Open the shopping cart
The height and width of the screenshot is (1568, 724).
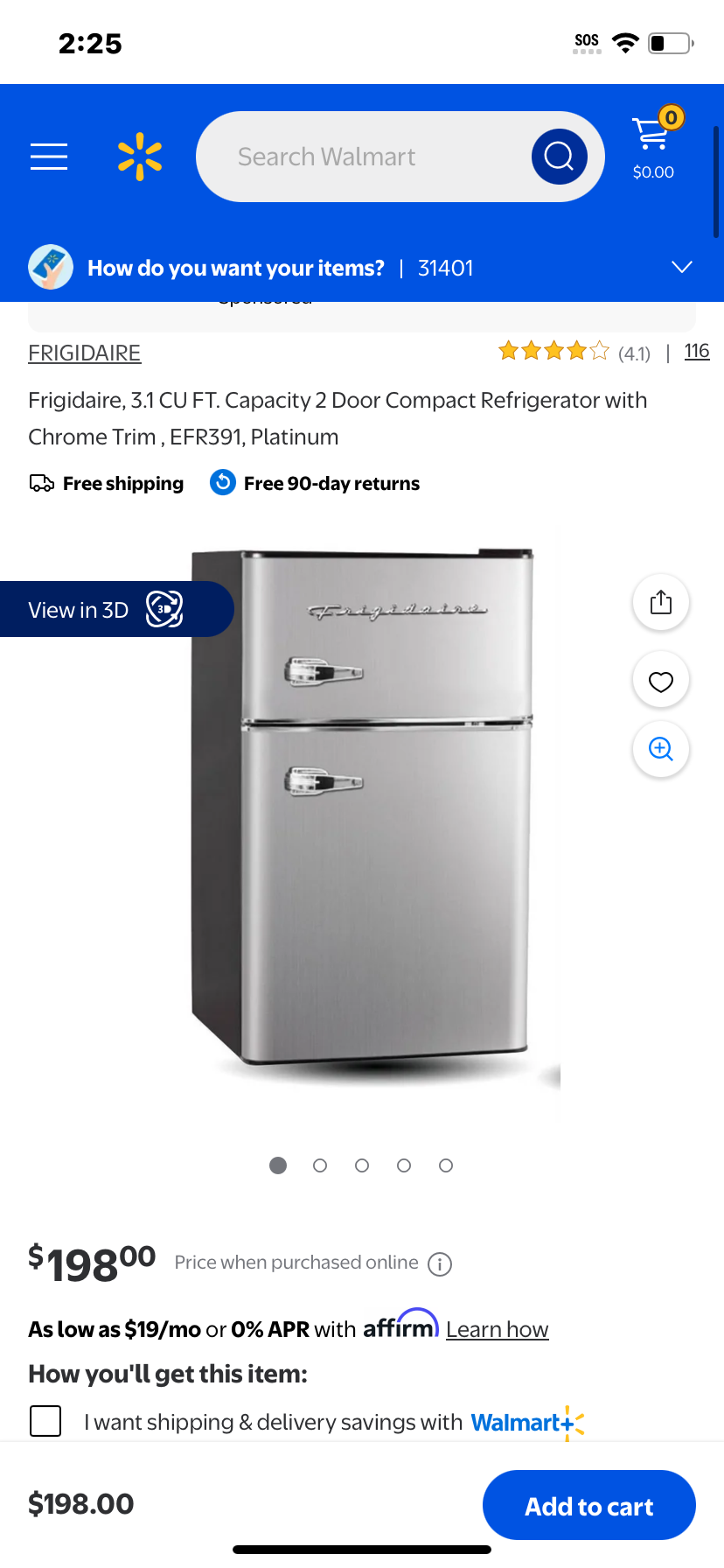pos(654,144)
